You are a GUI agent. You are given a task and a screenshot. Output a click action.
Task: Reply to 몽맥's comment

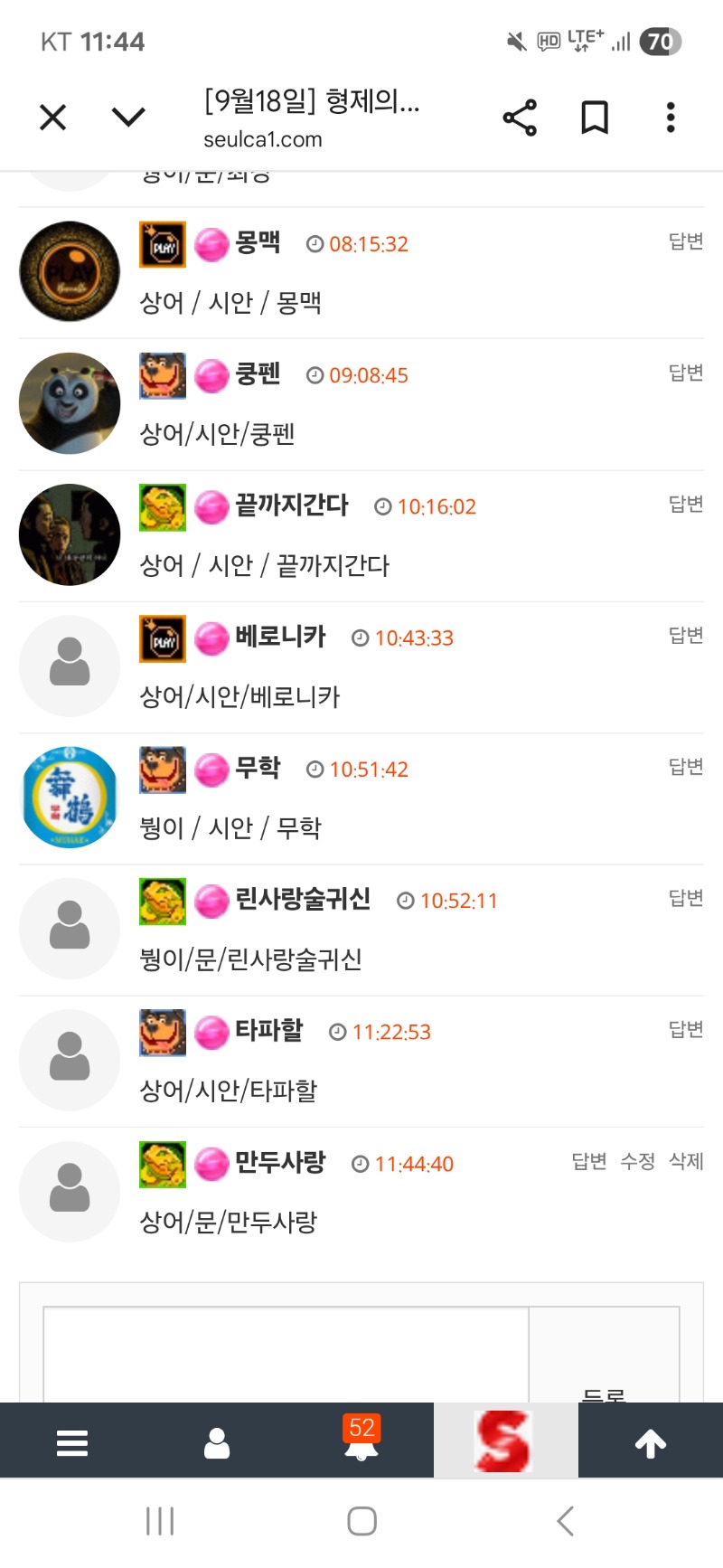(x=685, y=241)
